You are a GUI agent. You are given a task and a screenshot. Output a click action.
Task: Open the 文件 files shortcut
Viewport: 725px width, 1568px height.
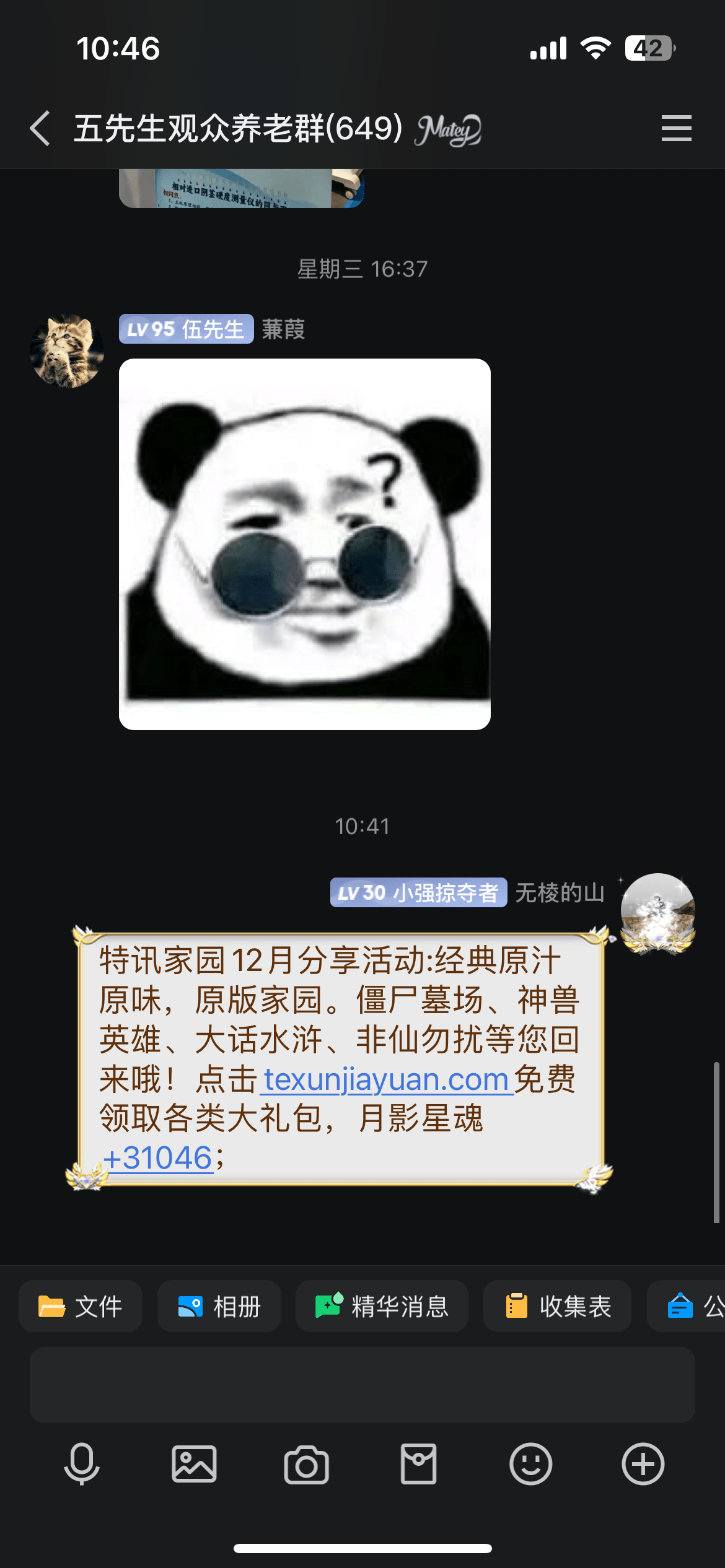(81, 1307)
